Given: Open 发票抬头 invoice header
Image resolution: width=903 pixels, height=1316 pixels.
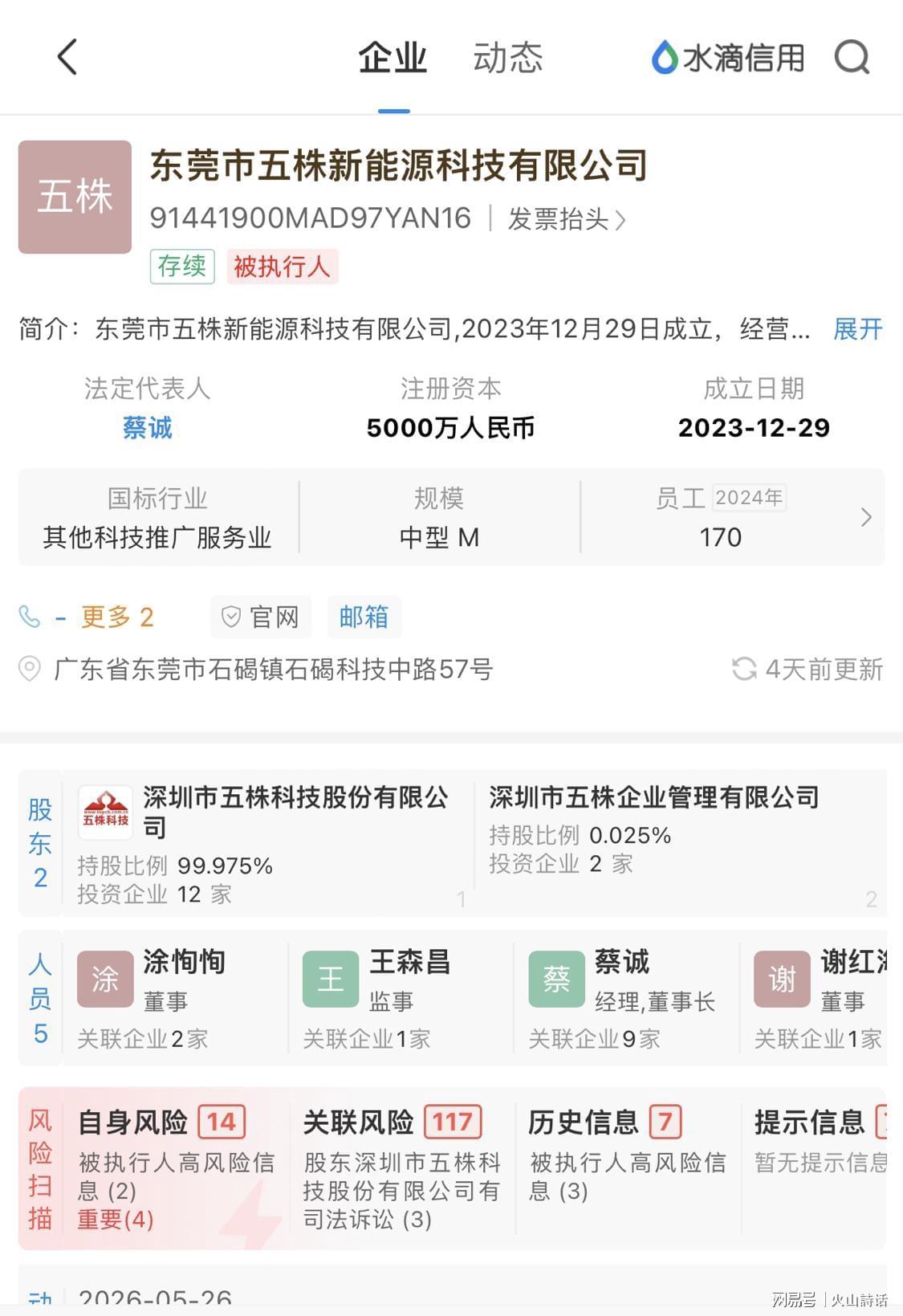Looking at the screenshot, I should [x=566, y=219].
